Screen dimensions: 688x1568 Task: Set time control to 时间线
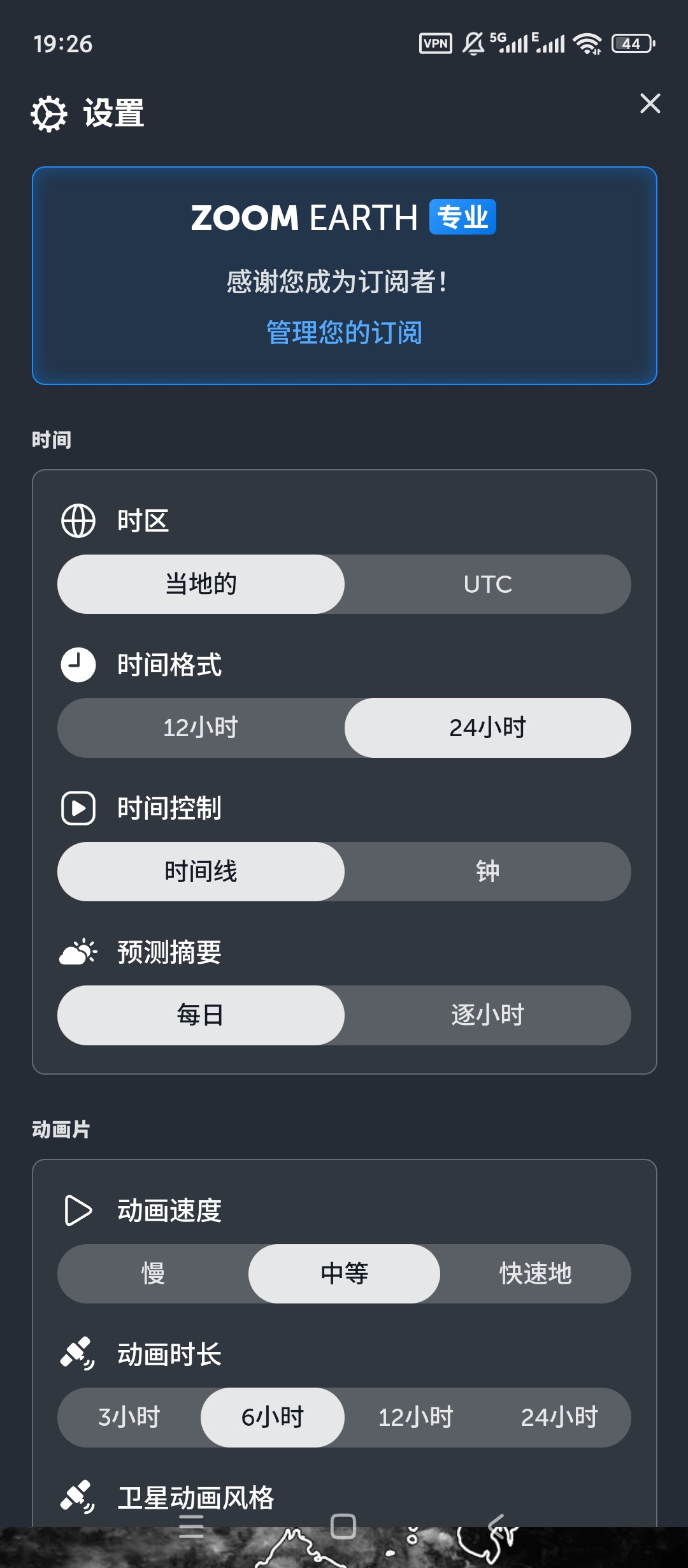[201, 871]
